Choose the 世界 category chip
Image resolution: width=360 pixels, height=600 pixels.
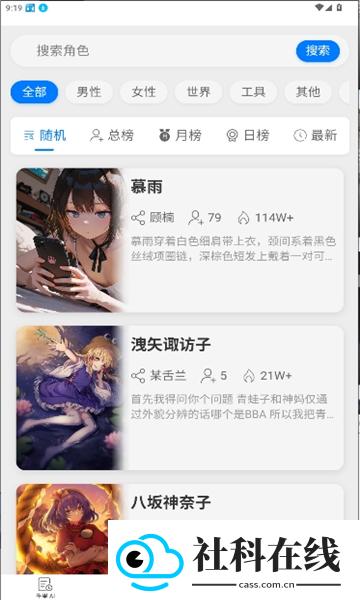coord(199,92)
